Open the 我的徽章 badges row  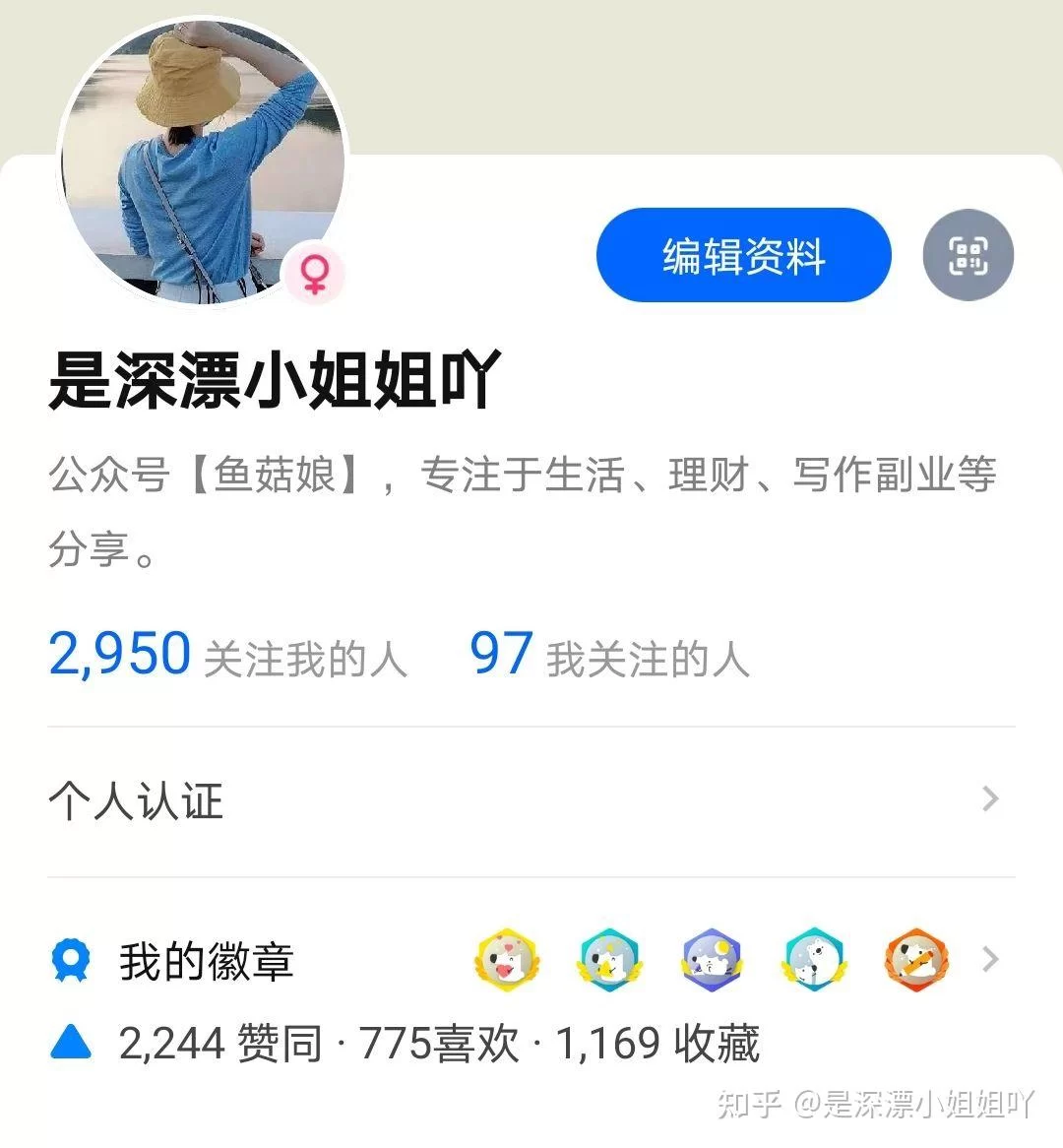[531, 961]
